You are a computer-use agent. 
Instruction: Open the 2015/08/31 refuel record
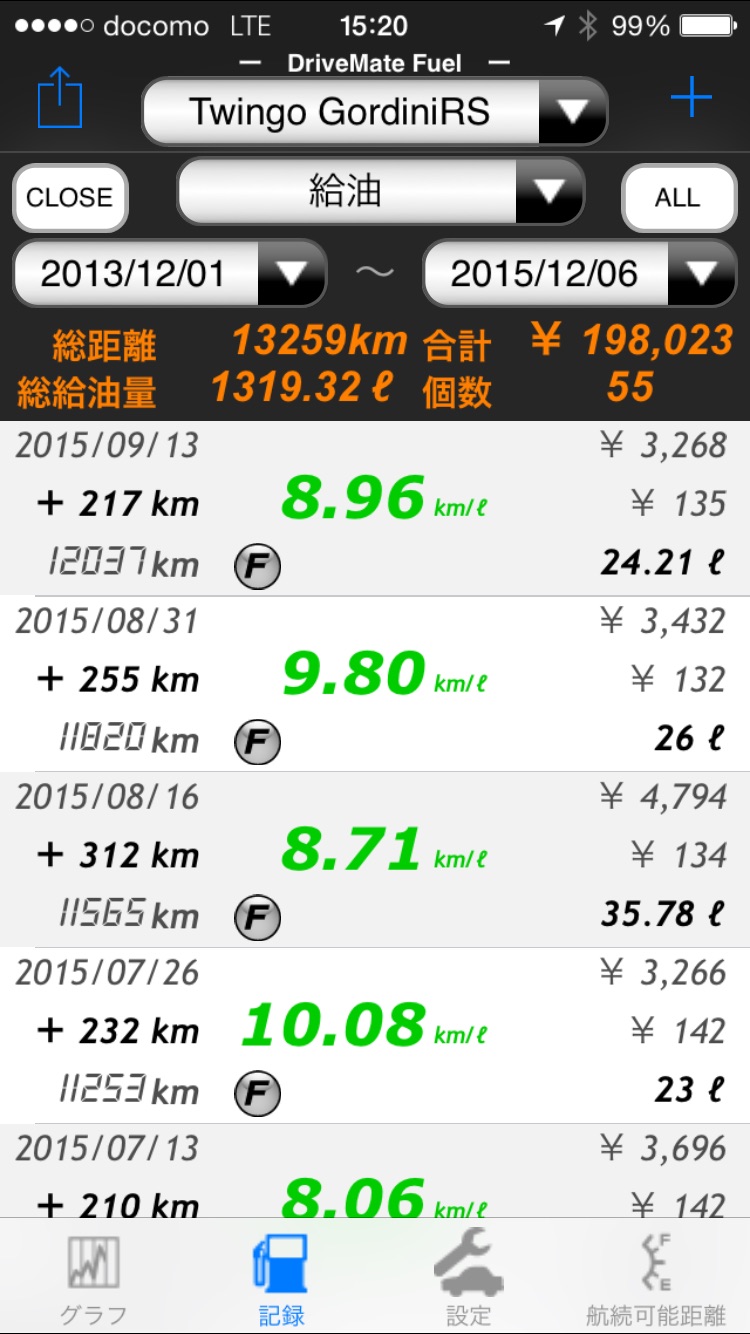coord(375,684)
